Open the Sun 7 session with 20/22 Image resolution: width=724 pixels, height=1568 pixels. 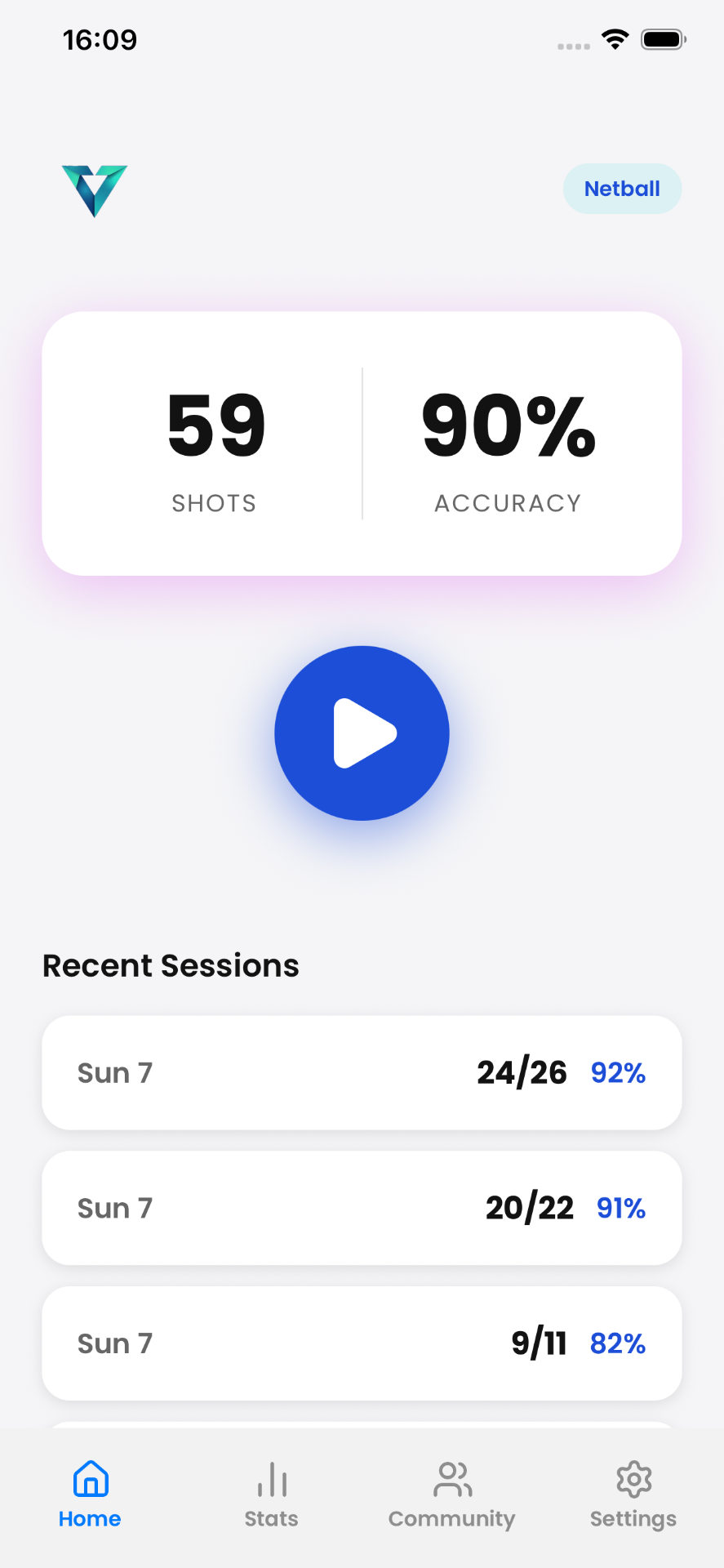[x=362, y=1208]
